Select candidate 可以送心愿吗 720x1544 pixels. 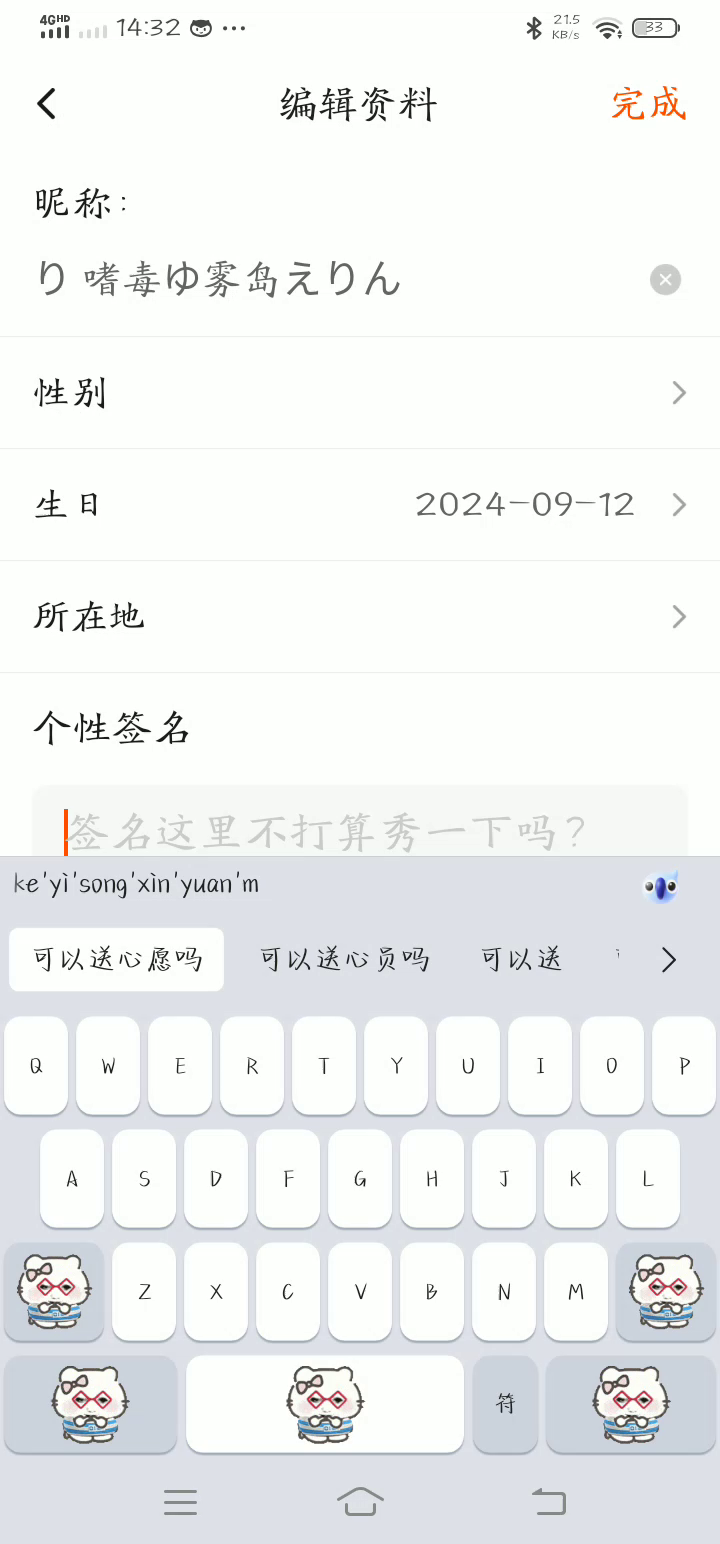tap(117, 960)
